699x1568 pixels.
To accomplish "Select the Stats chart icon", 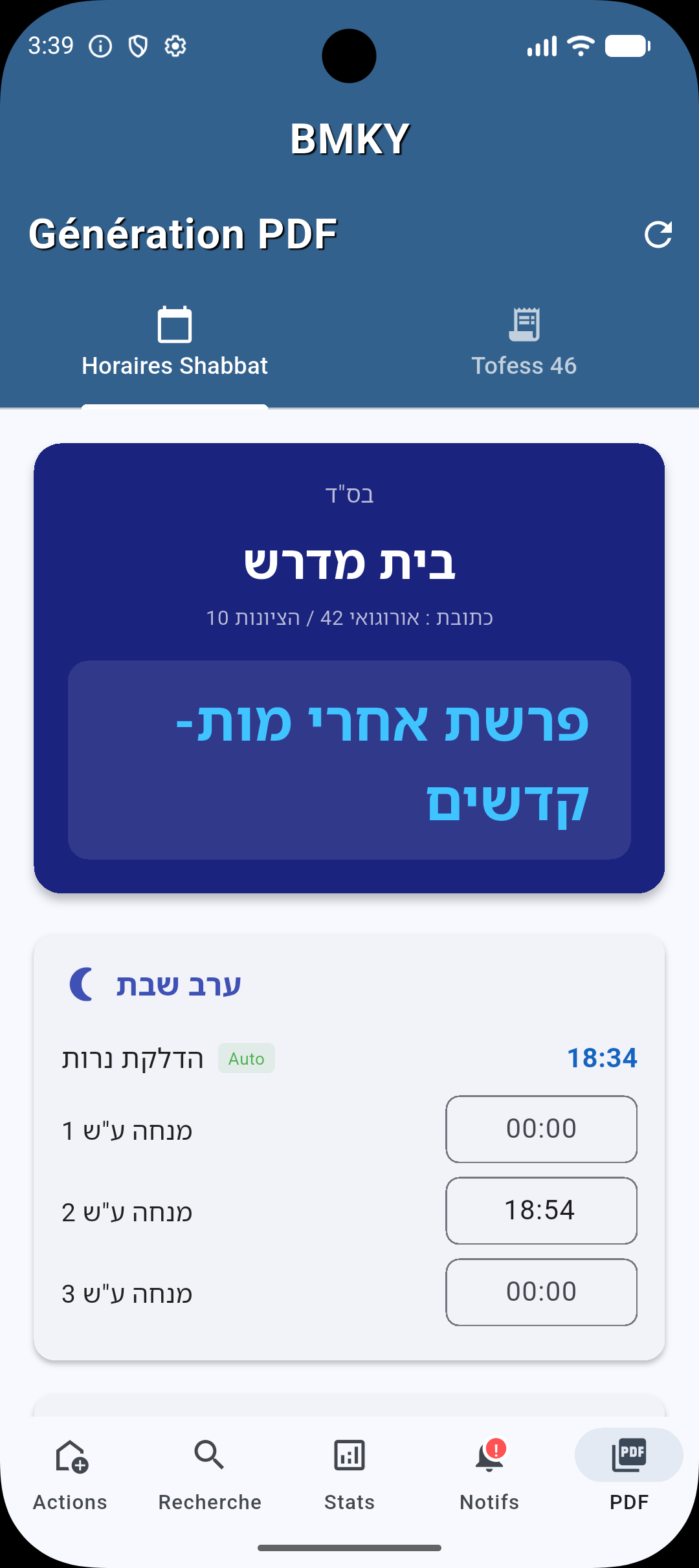I will 348,1455.
